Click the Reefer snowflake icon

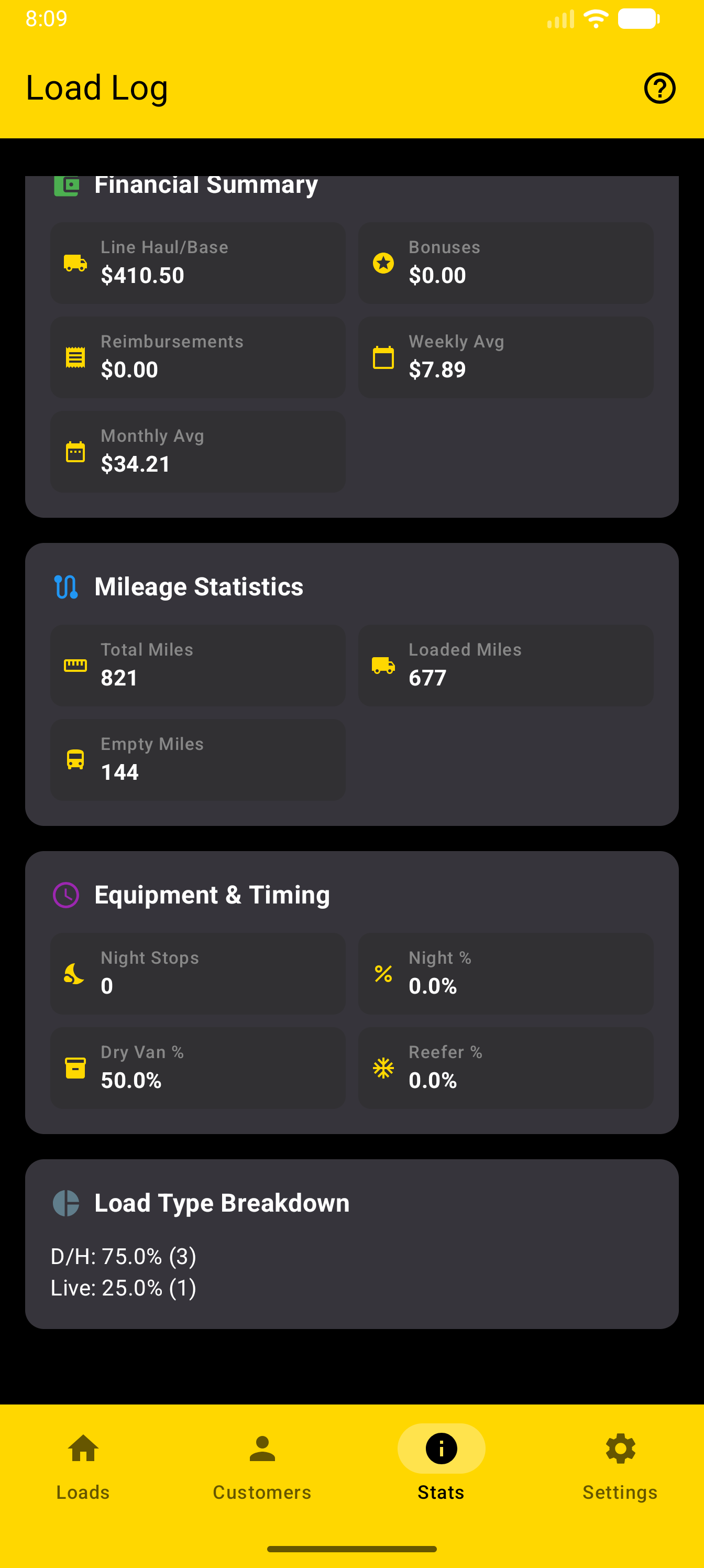pyautogui.click(x=383, y=1068)
